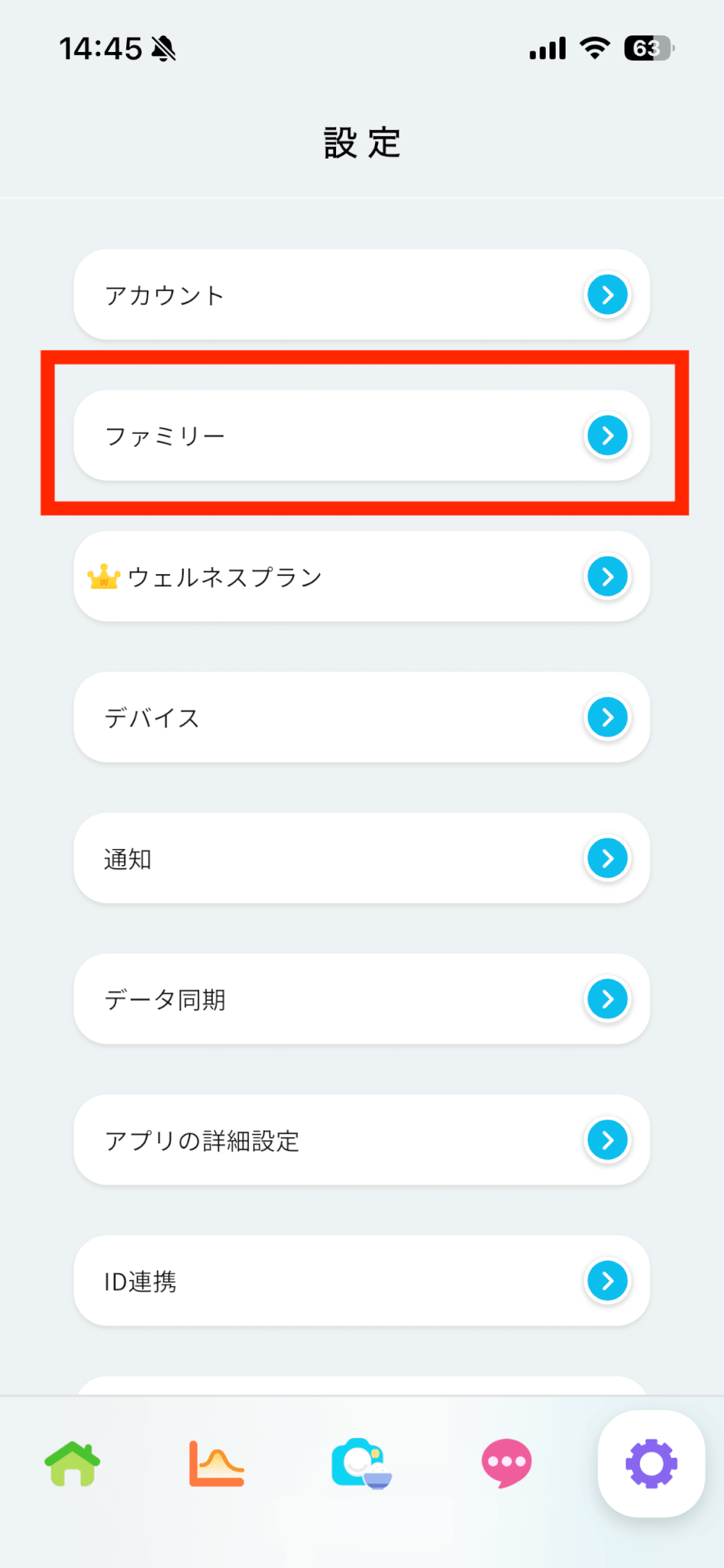This screenshot has height=1568, width=724.
Task: Open the アカウント settings row
Action: (x=361, y=295)
